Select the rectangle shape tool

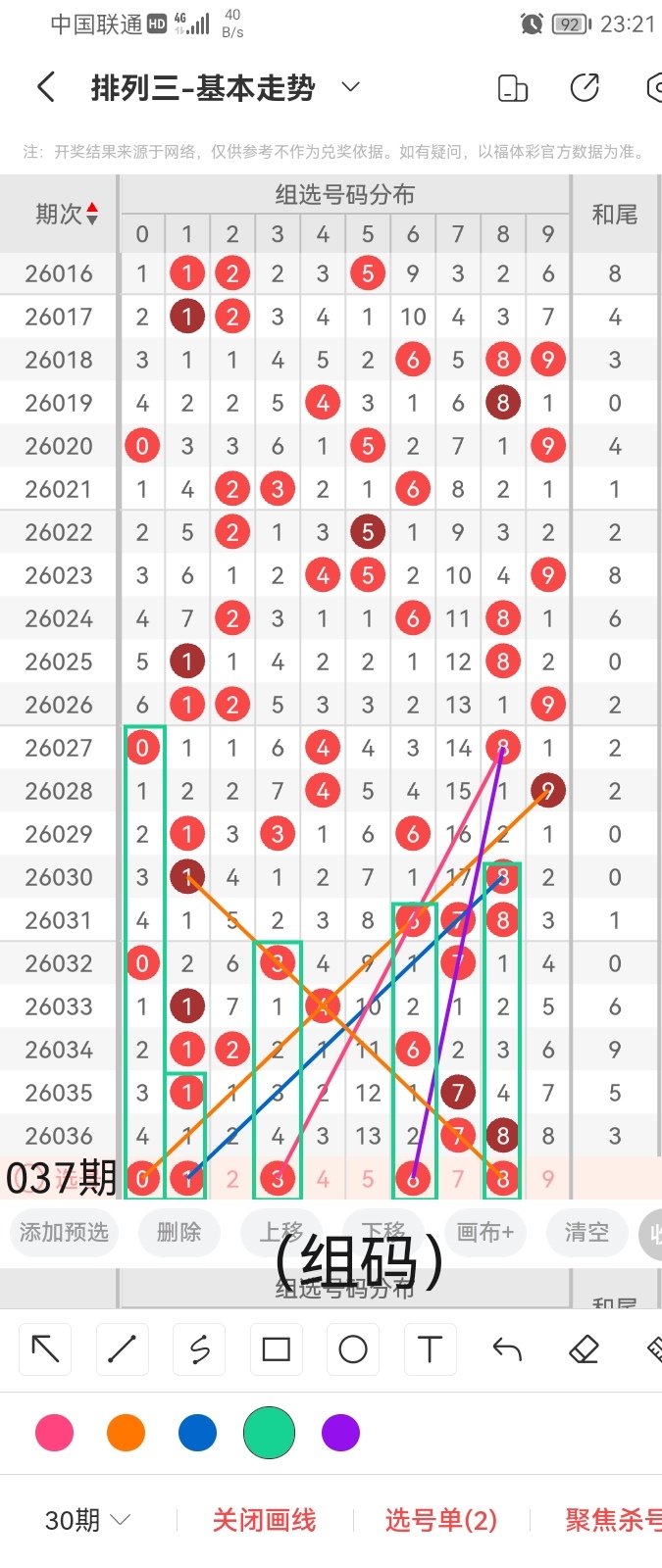[x=277, y=1349]
